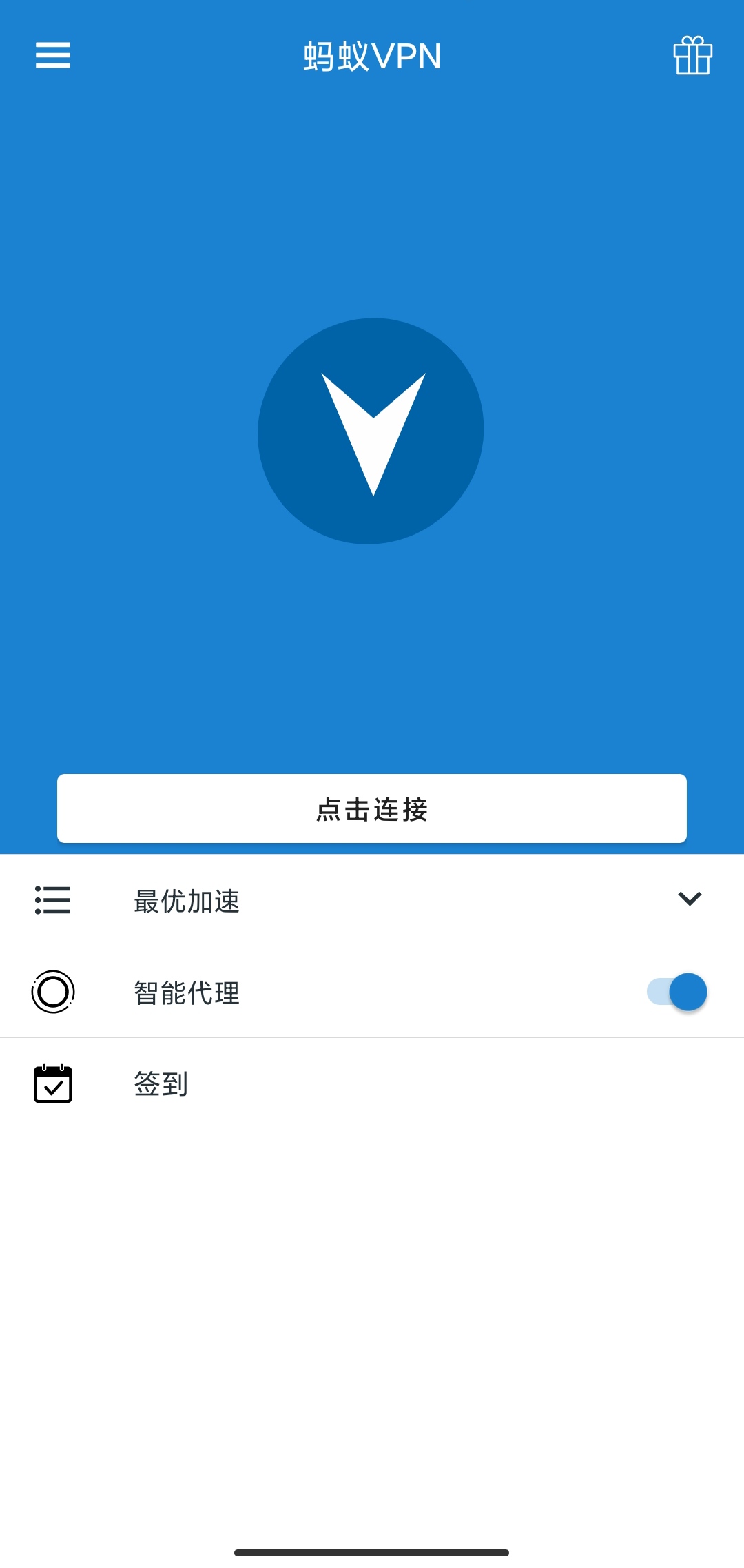Click the white arrow inside the connect circle
This screenshot has height=1568, width=744.
[371, 434]
